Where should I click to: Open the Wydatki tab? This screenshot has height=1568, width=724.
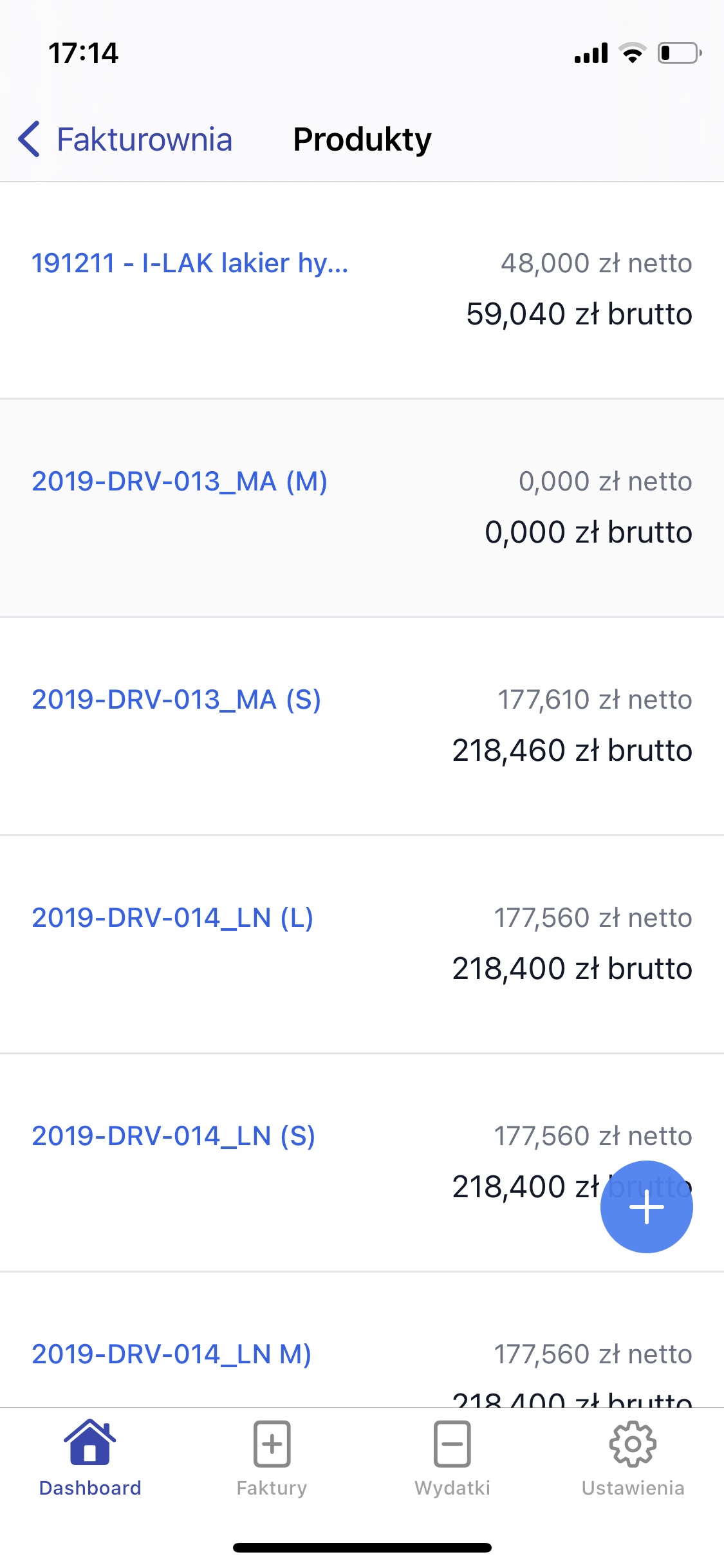click(452, 1458)
